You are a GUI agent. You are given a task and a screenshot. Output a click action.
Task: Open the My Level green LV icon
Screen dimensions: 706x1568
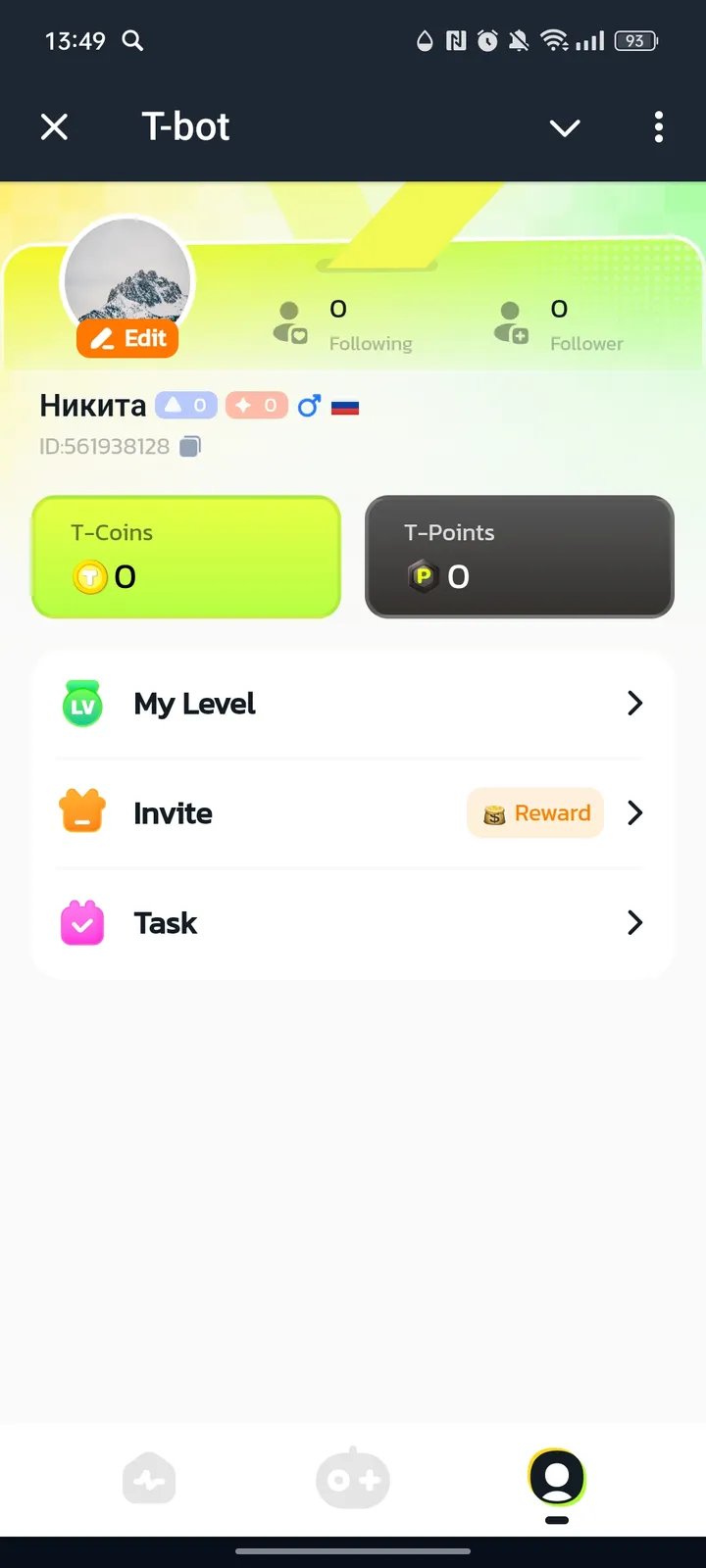82,704
